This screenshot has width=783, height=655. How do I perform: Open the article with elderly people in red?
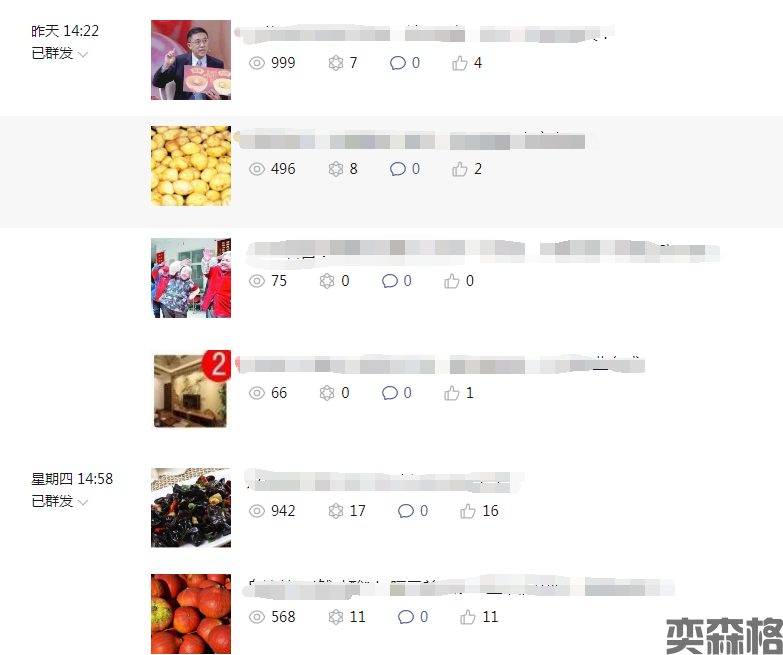point(191,278)
